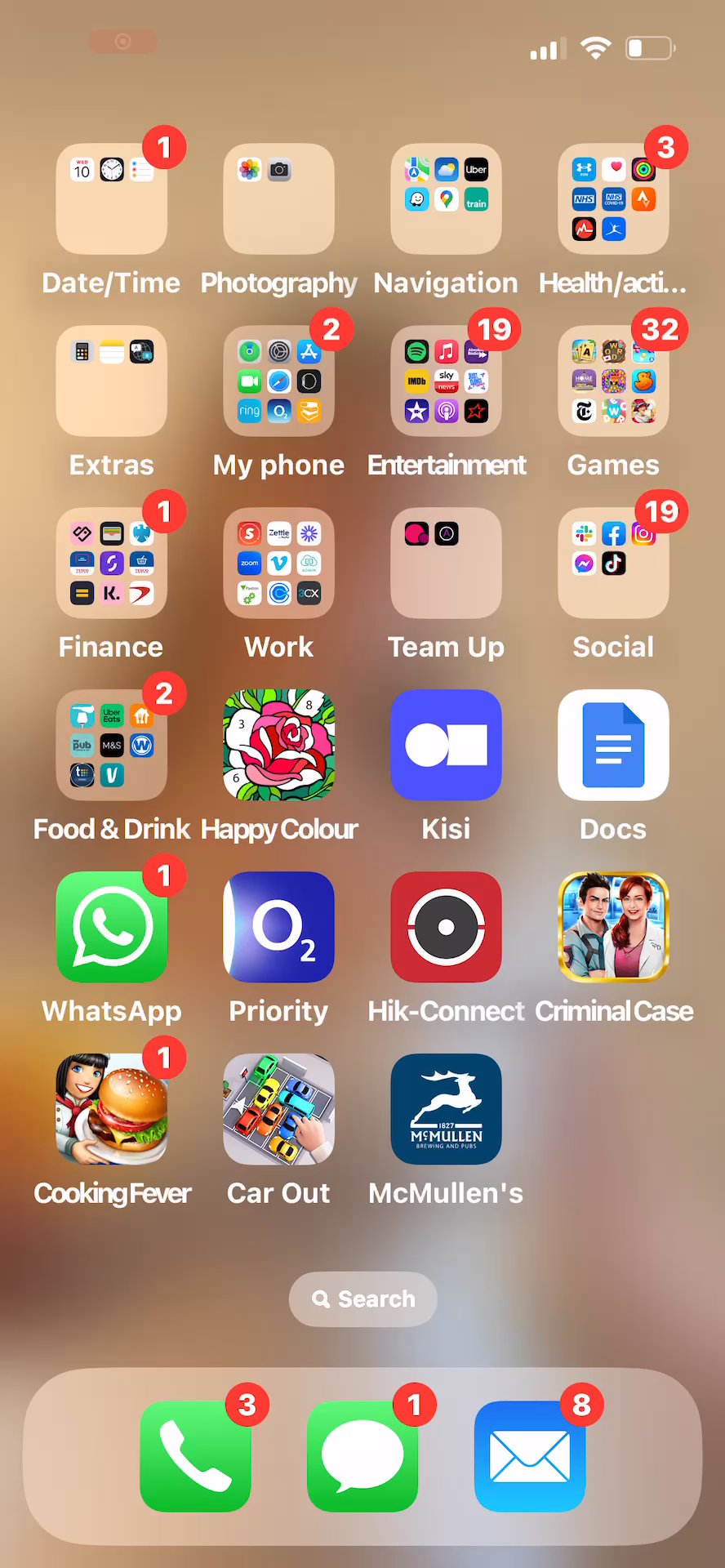The height and width of the screenshot is (1568, 725).
Task: Tap the Search pill above the dock
Action: (x=363, y=1298)
